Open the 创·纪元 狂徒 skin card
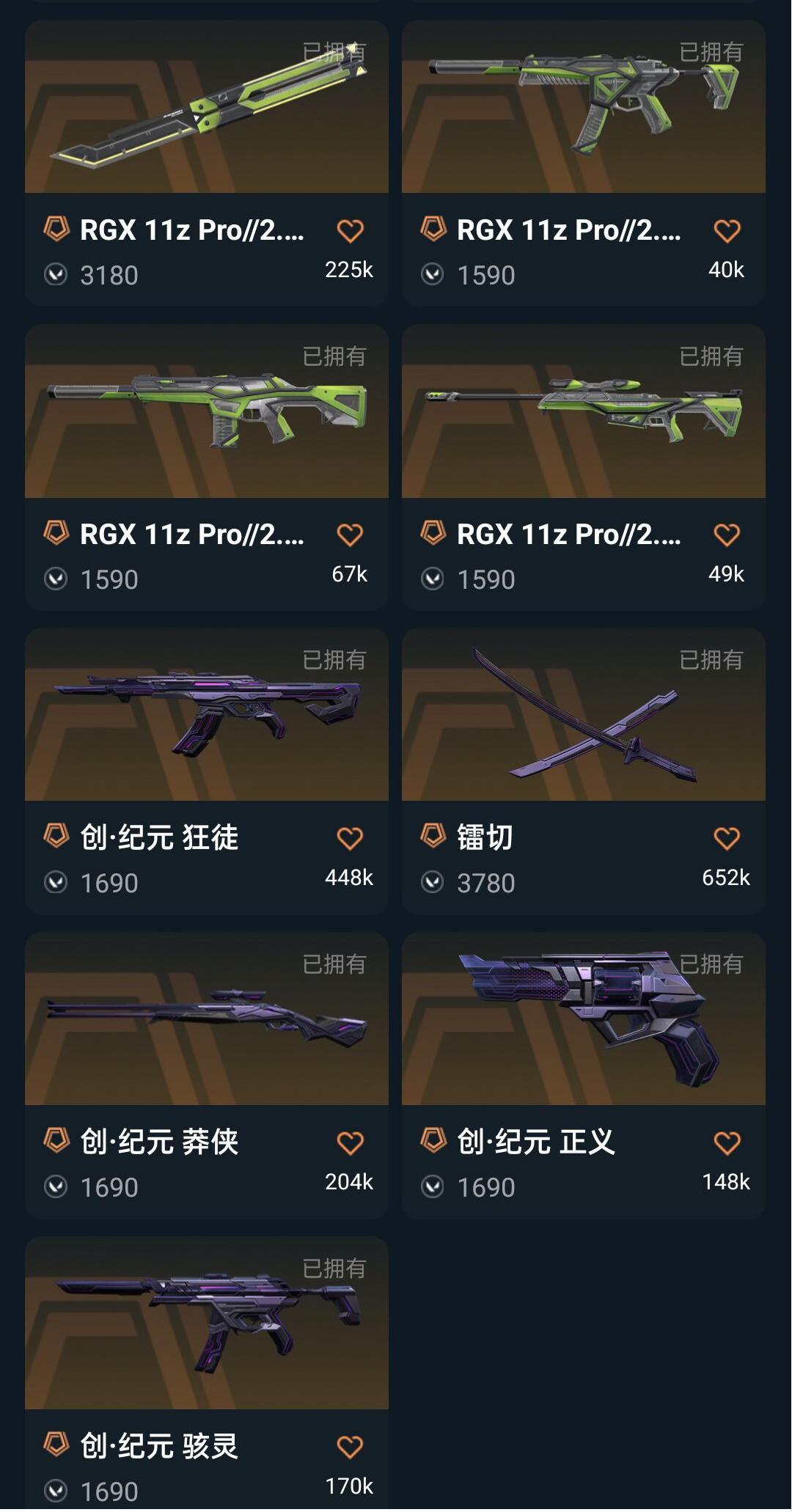792x1512 pixels. pos(207,771)
